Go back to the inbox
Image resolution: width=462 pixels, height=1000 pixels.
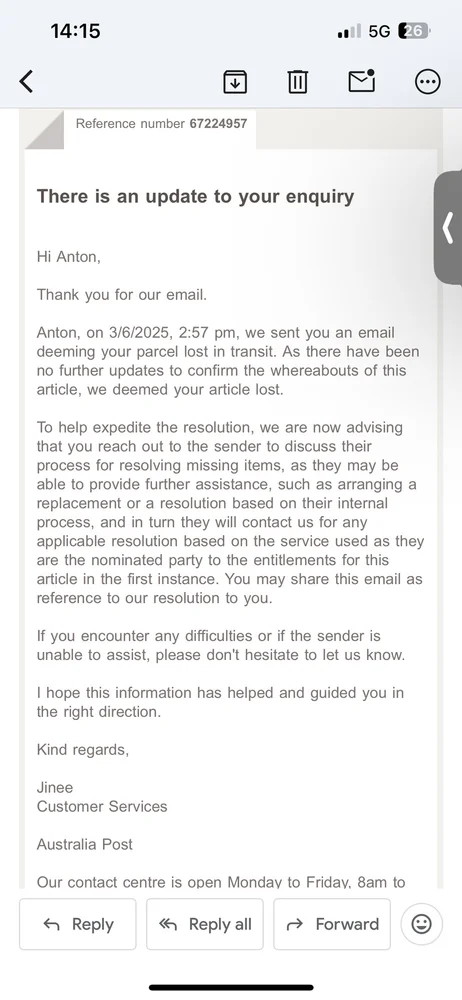coord(26,82)
